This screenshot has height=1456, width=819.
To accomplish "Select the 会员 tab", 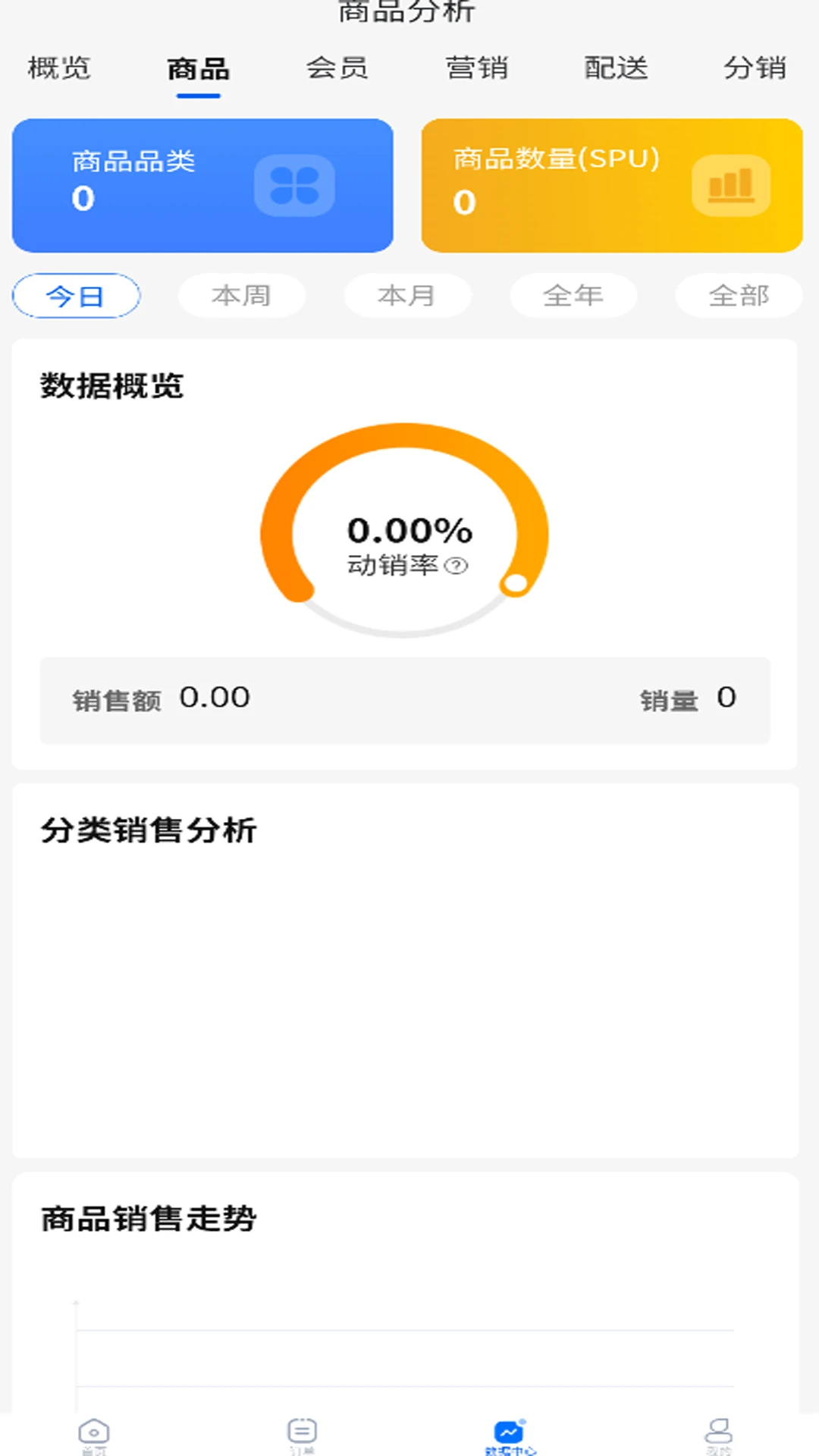I will click(337, 68).
